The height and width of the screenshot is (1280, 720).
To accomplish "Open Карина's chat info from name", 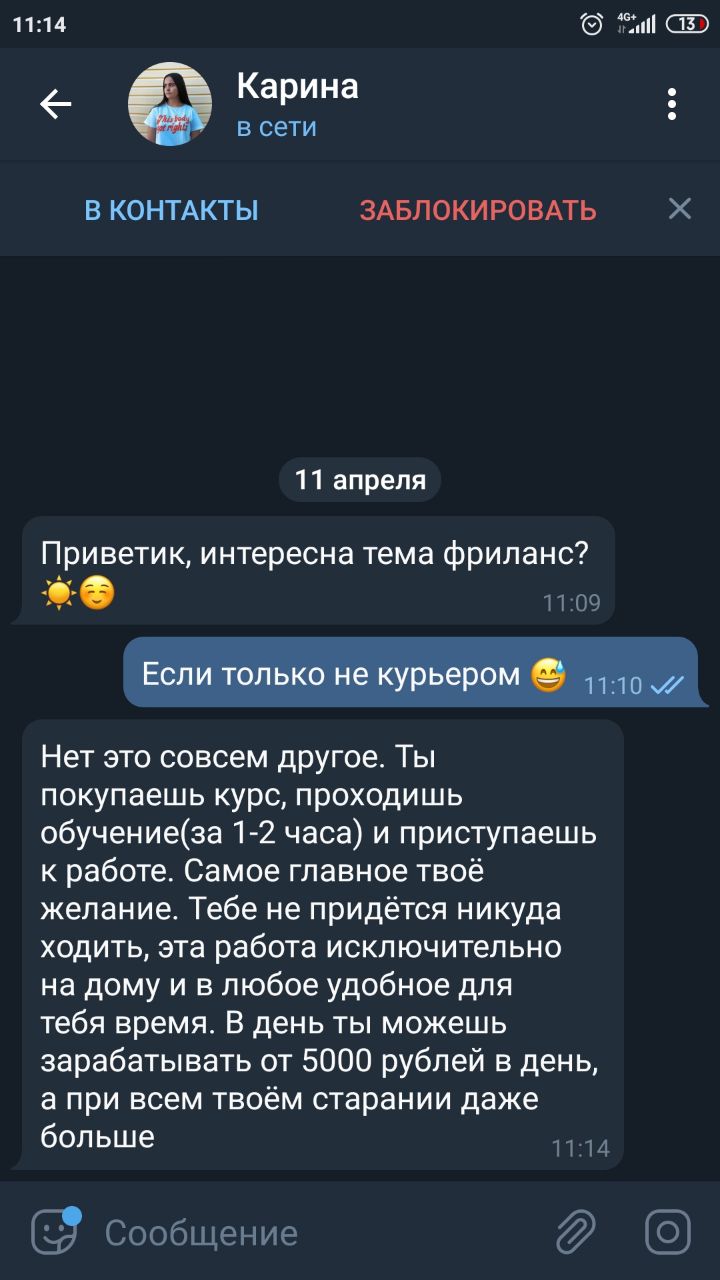I will 297,88.
